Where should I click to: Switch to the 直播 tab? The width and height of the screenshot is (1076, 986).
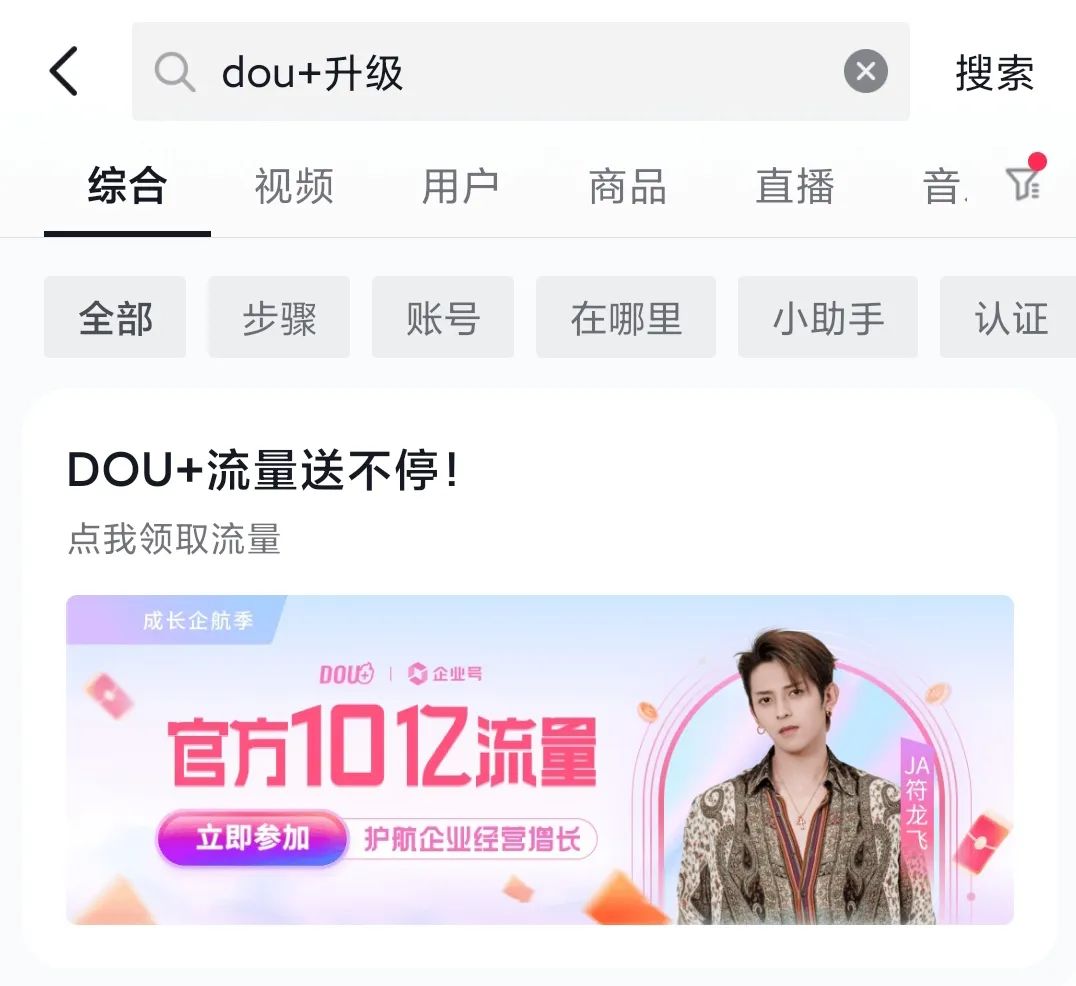coord(794,187)
